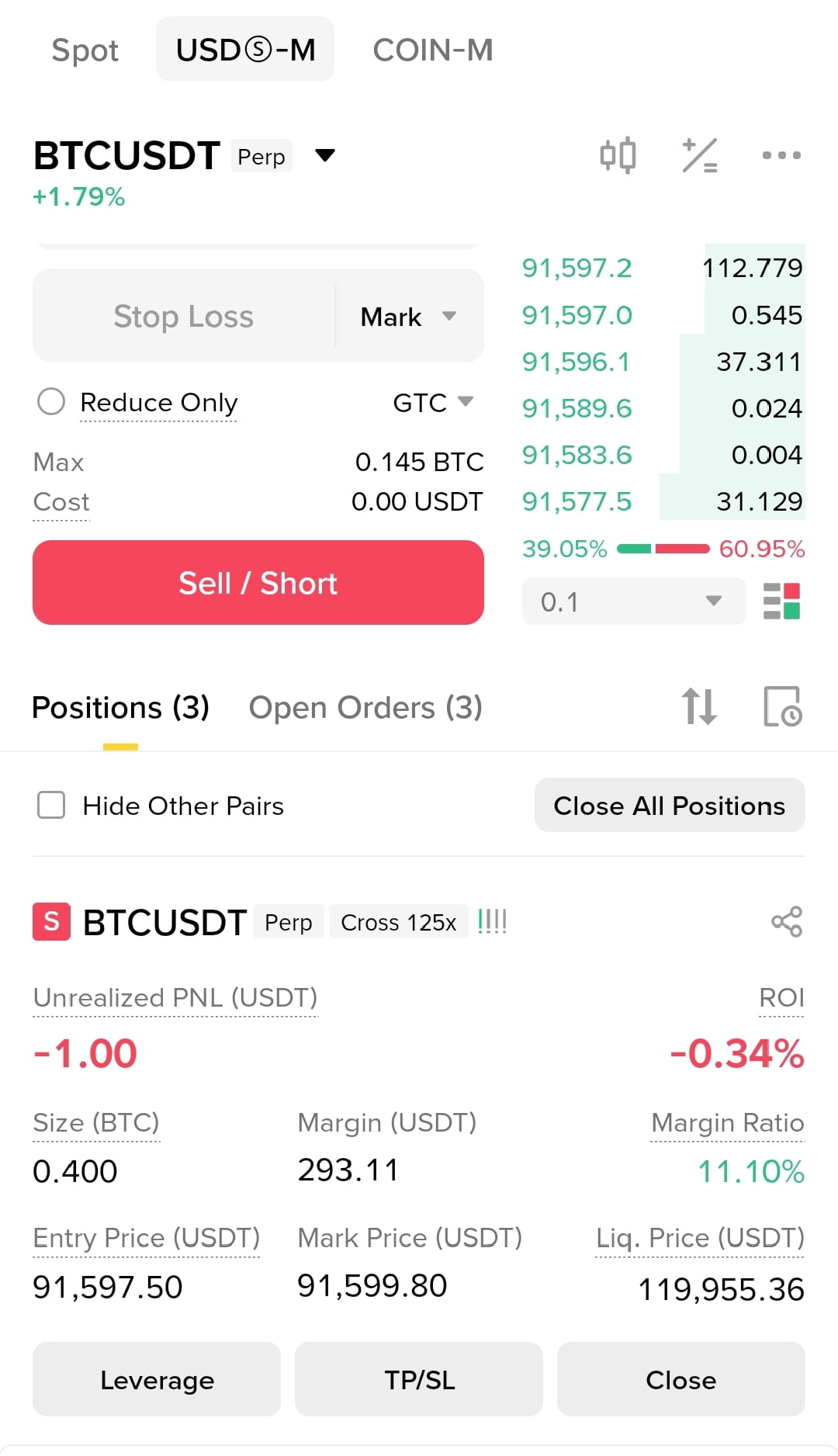Open the three-dot overflow menu

(x=781, y=155)
